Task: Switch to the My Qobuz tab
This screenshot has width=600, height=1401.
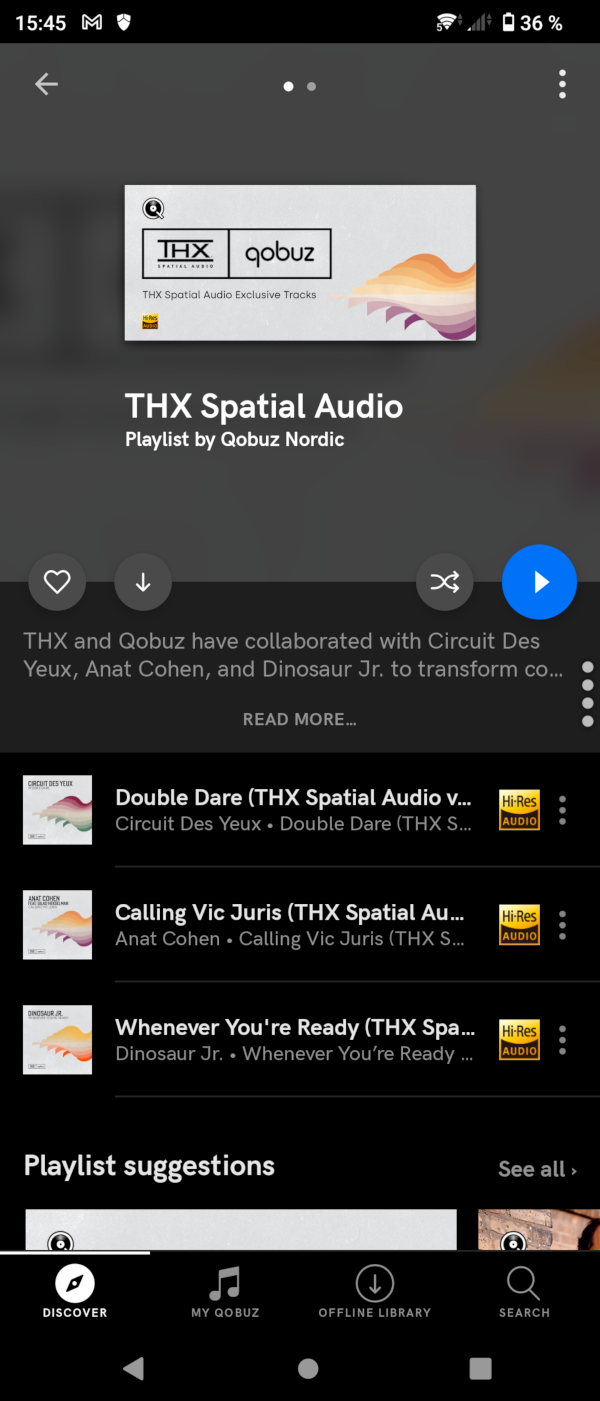Action: [x=225, y=1291]
